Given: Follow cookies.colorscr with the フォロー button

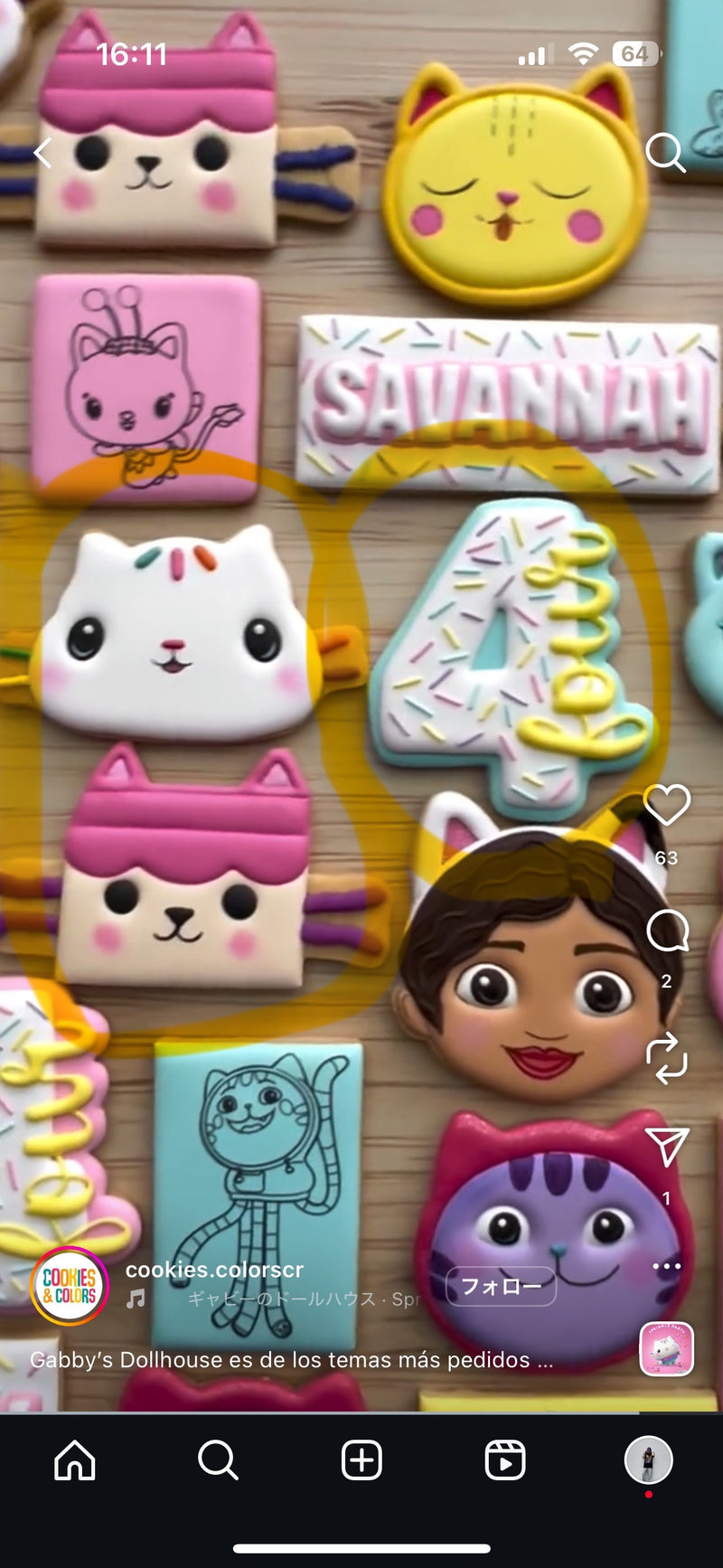Looking at the screenshot, I should click(x=501, y=1285).
